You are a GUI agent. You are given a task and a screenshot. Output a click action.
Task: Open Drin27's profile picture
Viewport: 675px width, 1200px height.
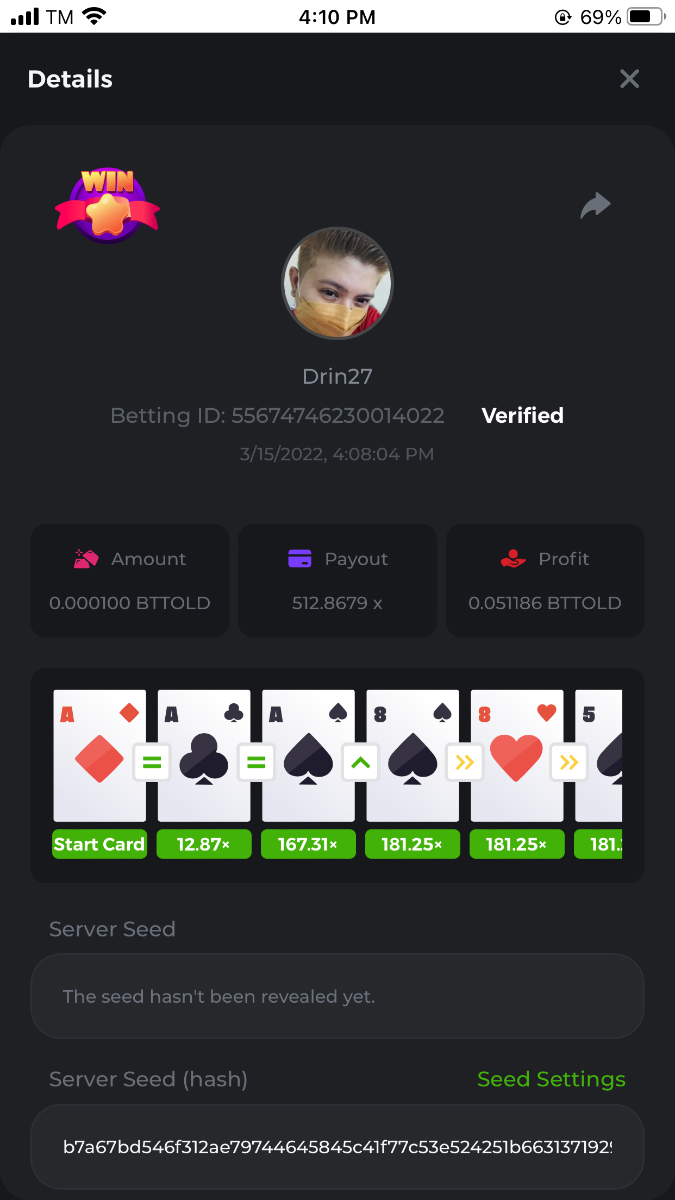337,283
